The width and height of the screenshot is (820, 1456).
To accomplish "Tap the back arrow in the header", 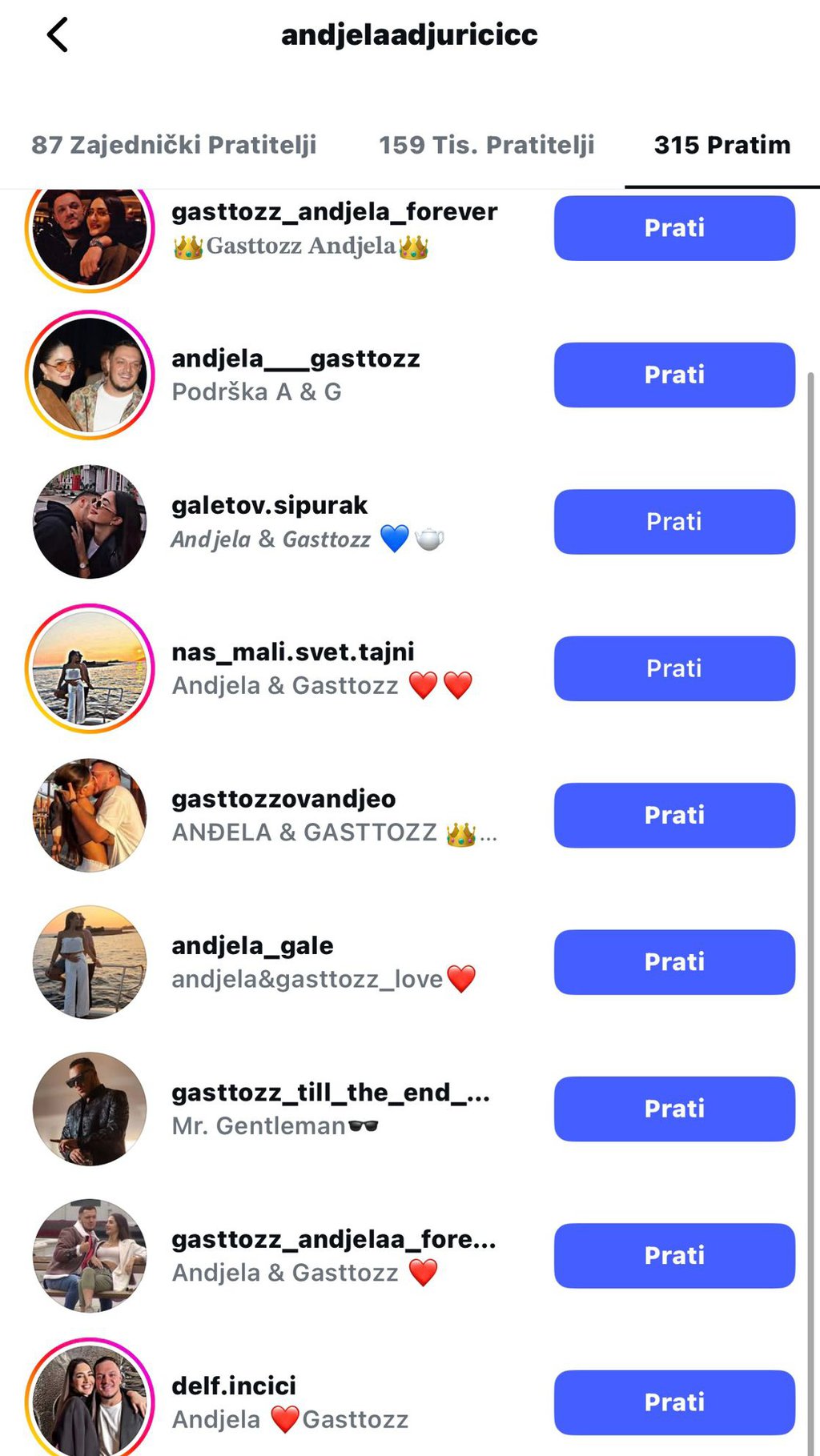I will coord(55,35).
